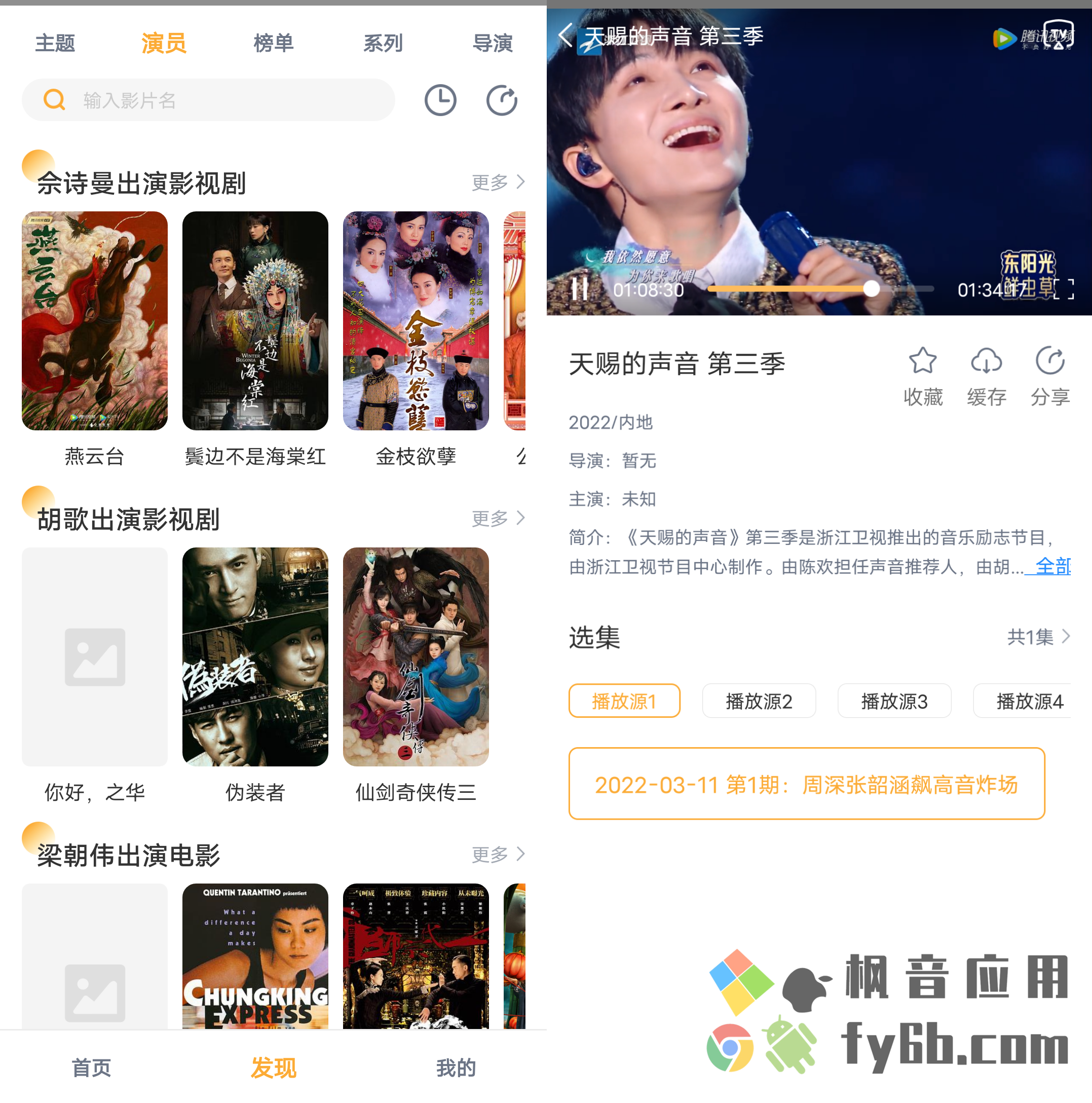Go to the 我的 tab

[x=456, y=1067]
